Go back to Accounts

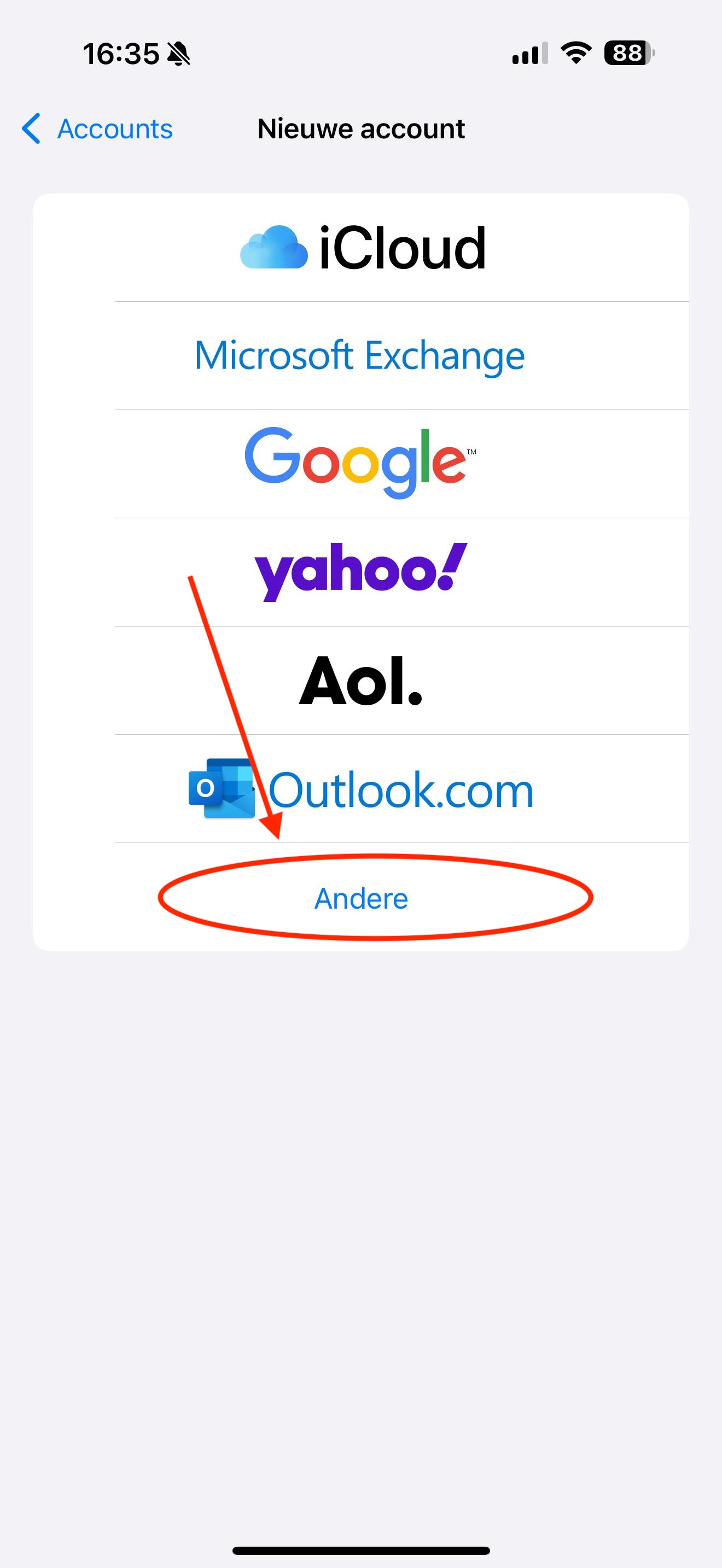click(x=97, y=129)
